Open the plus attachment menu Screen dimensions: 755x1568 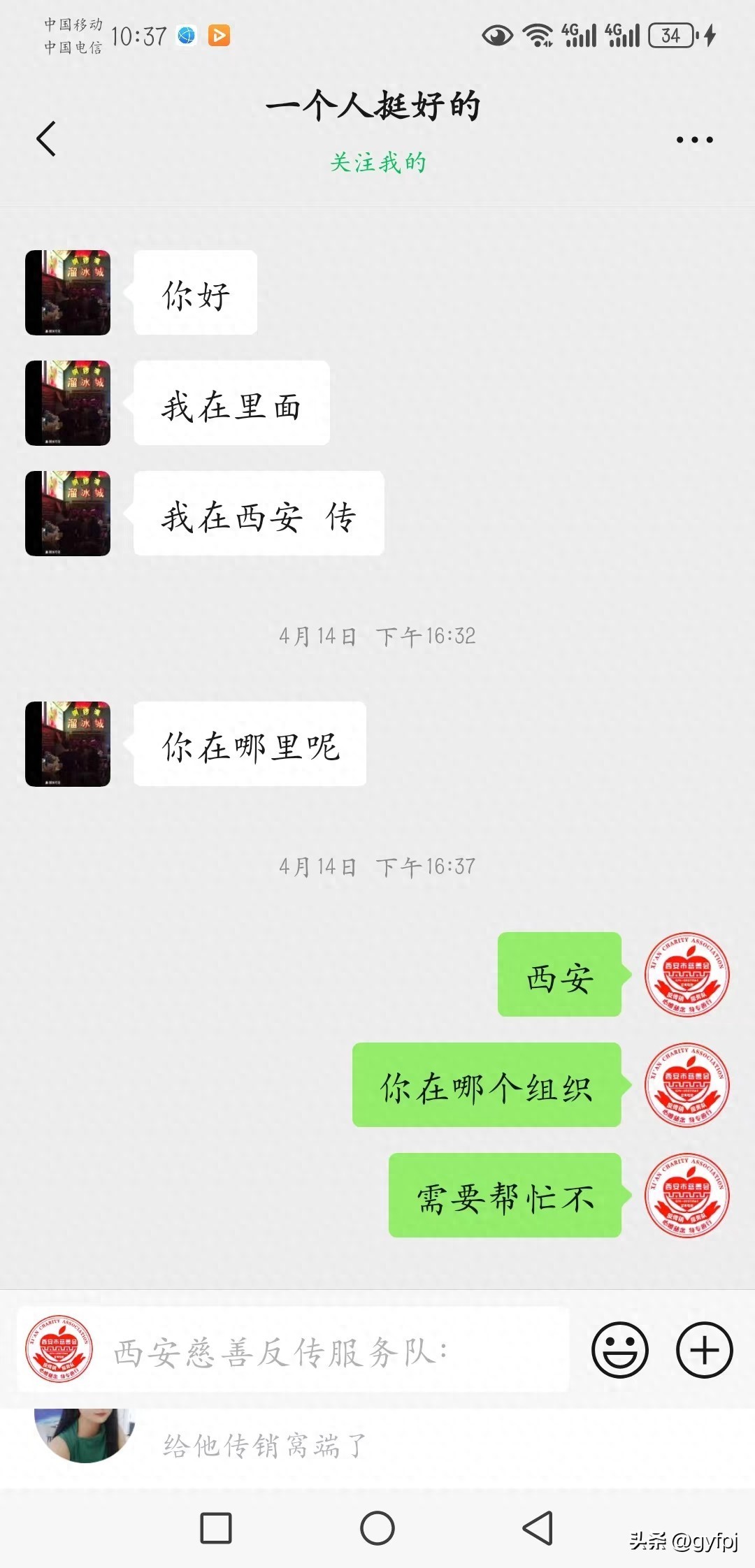(x=704, y=1350)
